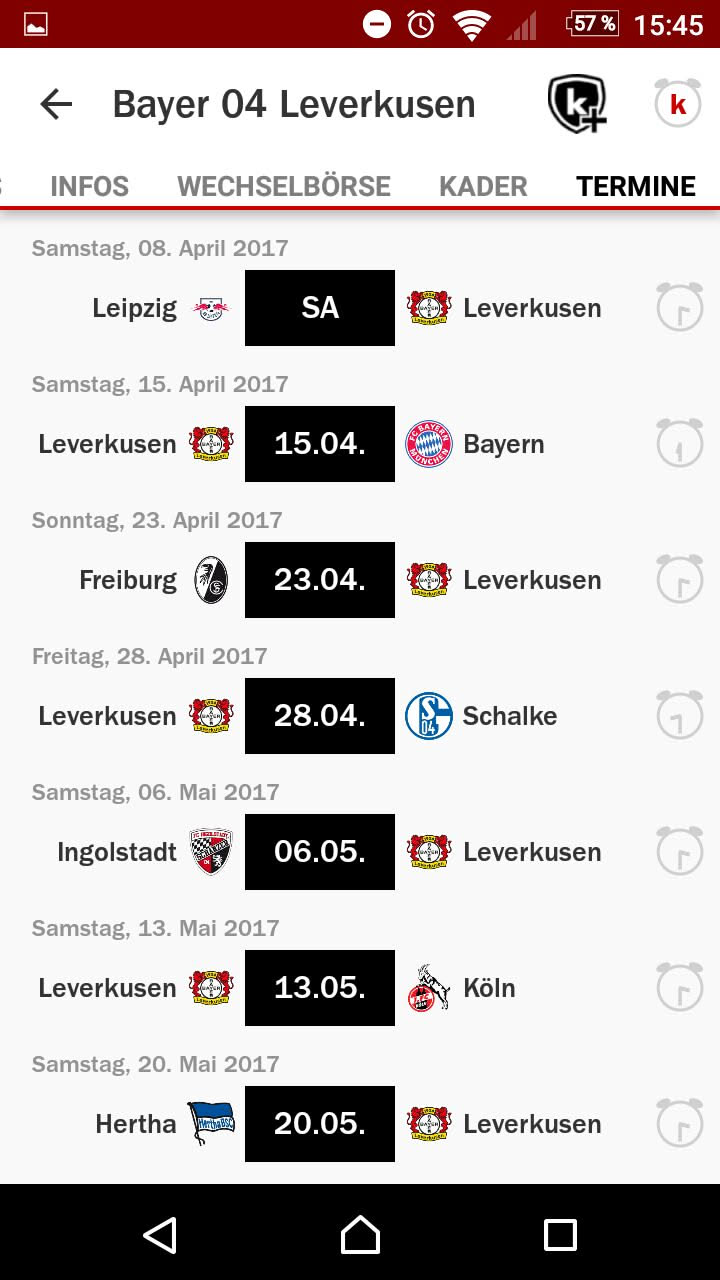Set reminder for Leverkusen vs Köln match
This screenshot has width=720, height=1280.
coord(680,988)
